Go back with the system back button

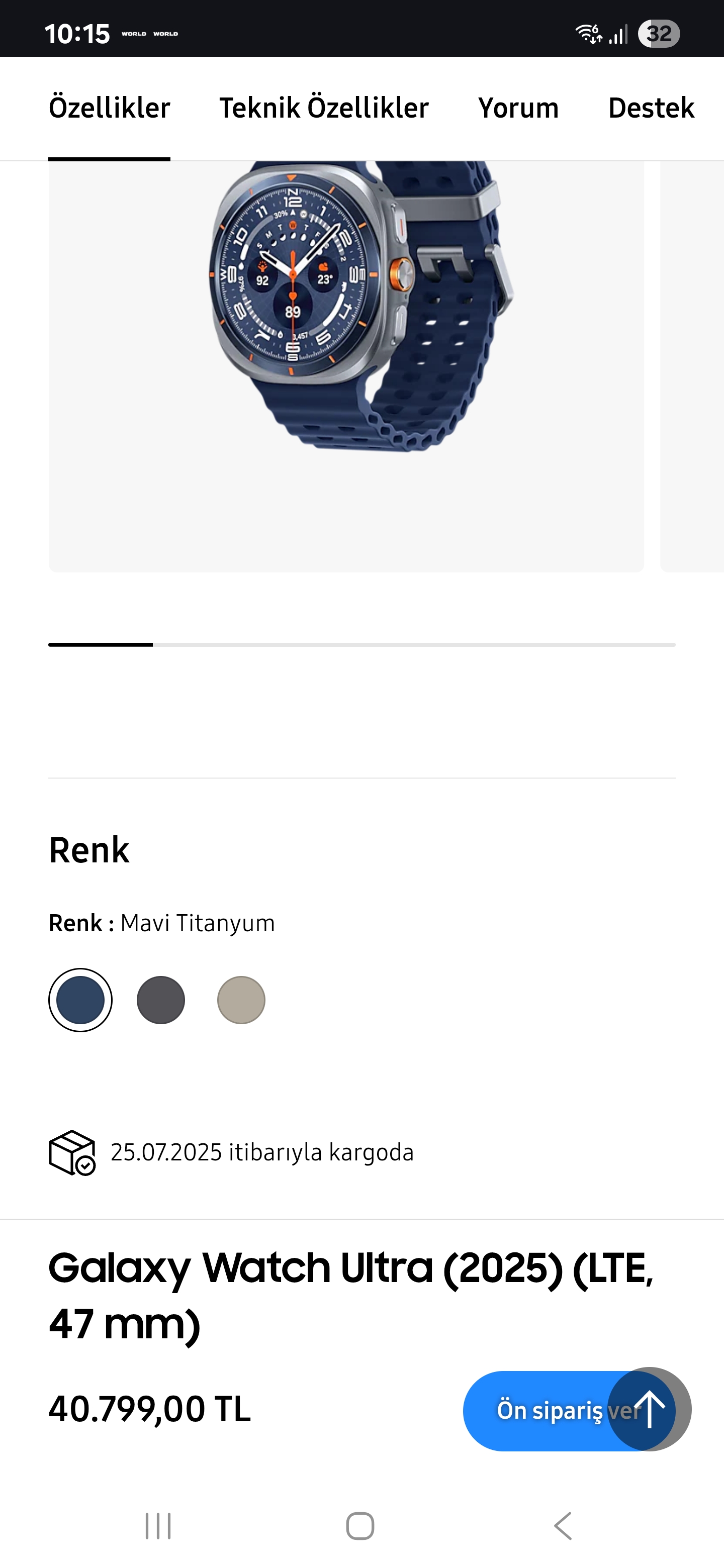[x=563, y=1525]
